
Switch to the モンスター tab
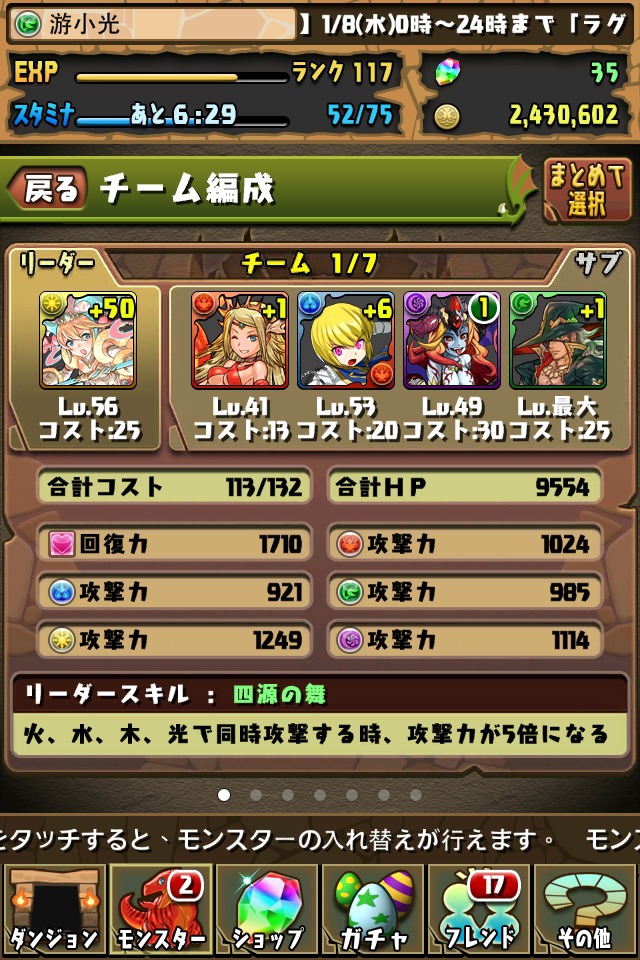(160, 908)
